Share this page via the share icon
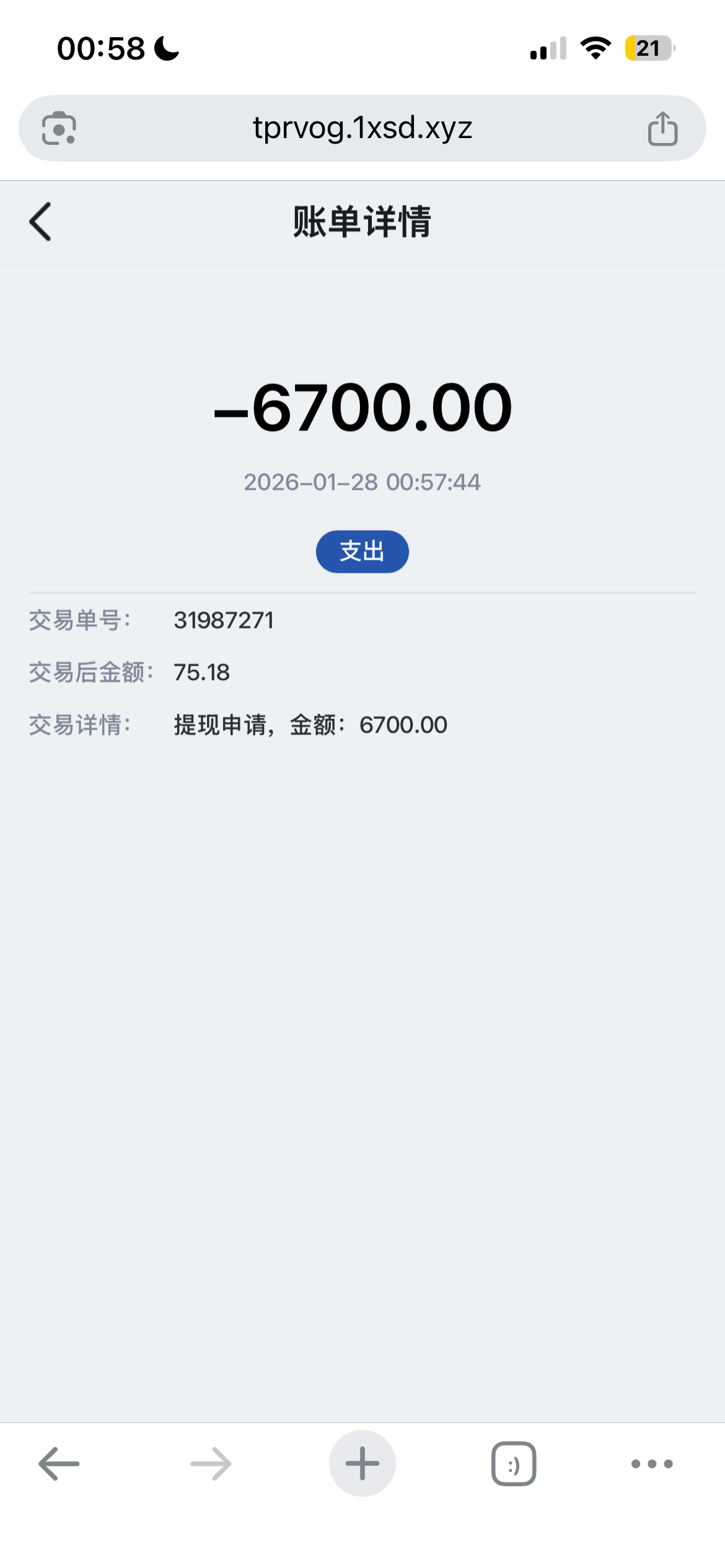Image resolution: width=725 pixels, height=1568 pixels. click(662, 128)
